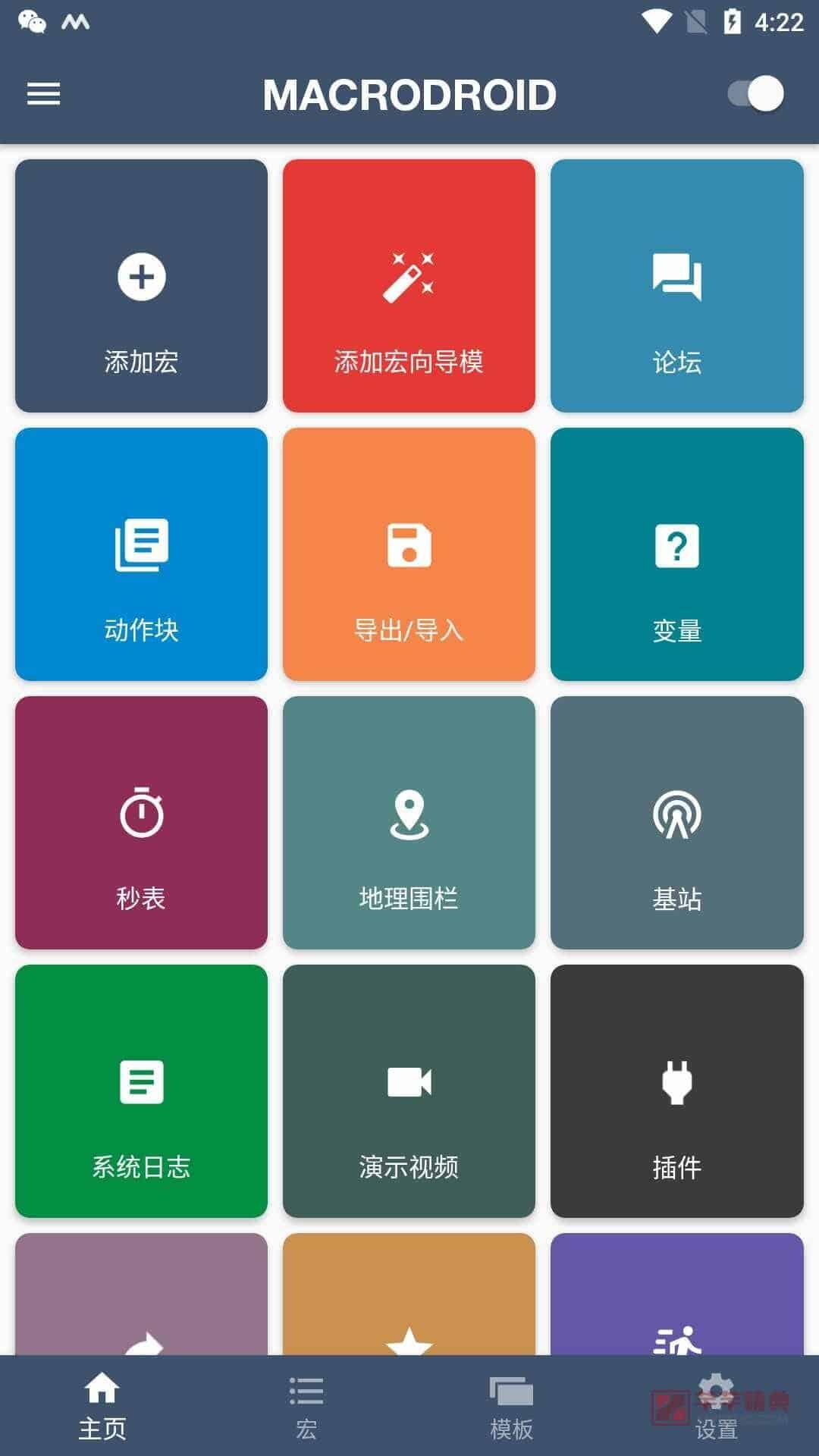Open the 添加宏 tile
The height and width of the screenshot is (1456, 819).
tap(141, 286)
